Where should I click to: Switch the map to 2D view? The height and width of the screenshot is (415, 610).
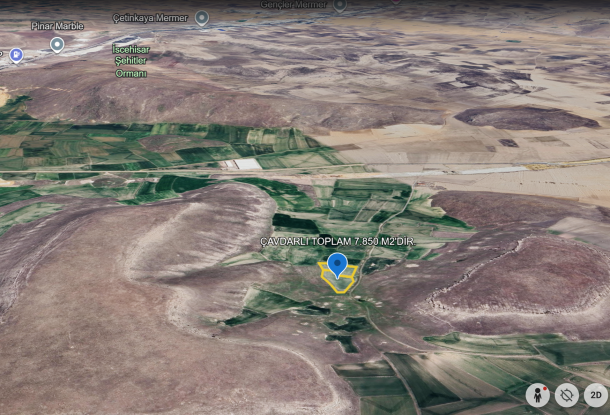point(596,394)
